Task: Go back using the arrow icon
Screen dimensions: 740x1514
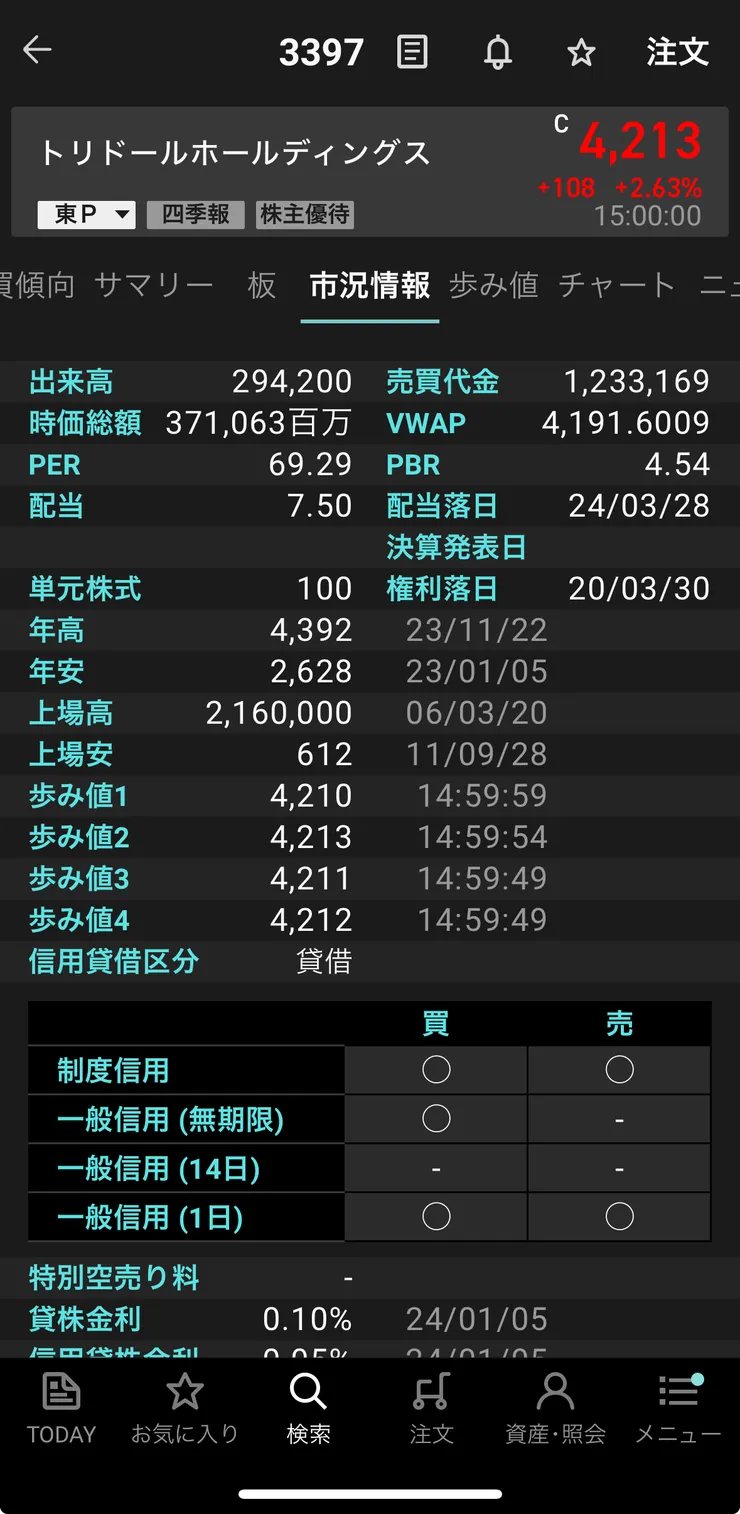Action: pos(37,51)
